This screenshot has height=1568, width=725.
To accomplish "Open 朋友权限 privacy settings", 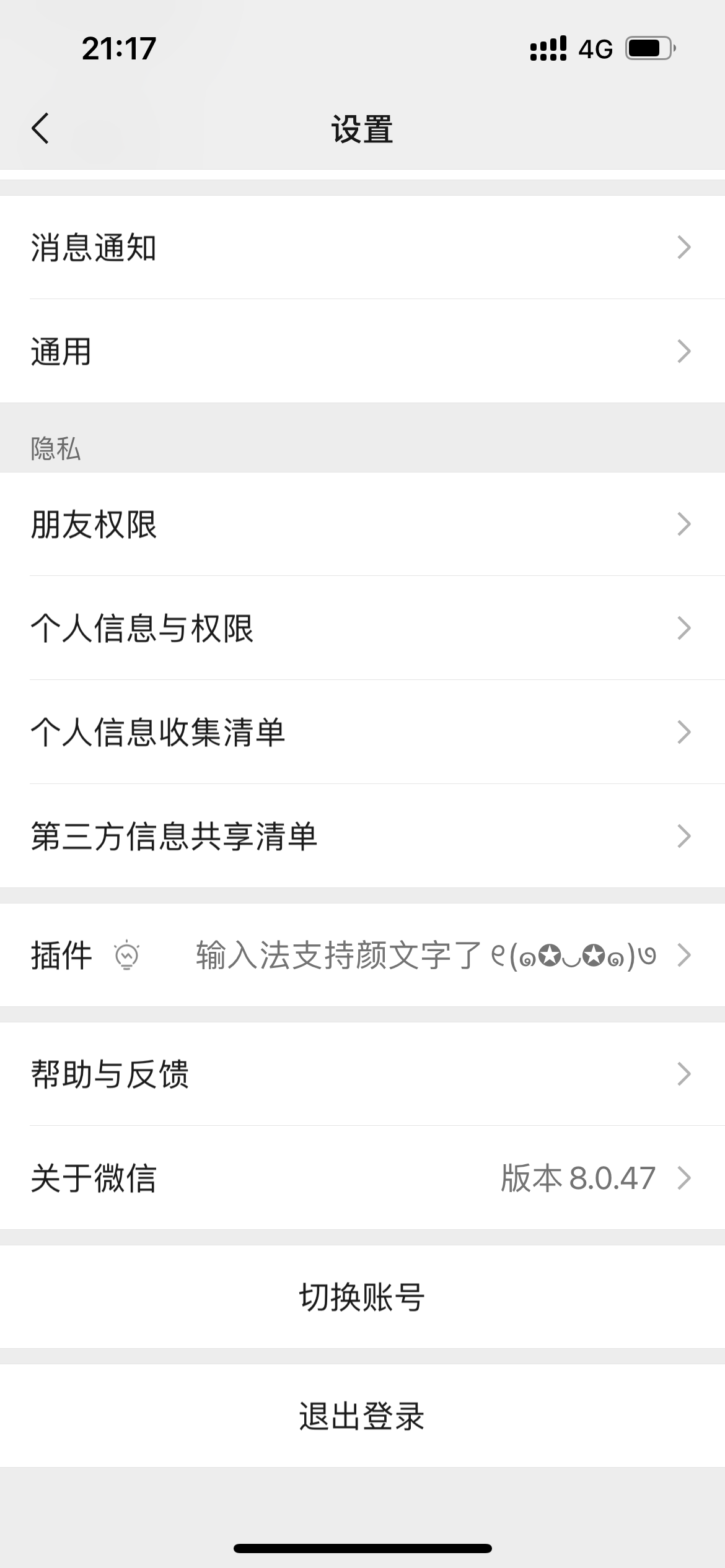I will point(362,525).
